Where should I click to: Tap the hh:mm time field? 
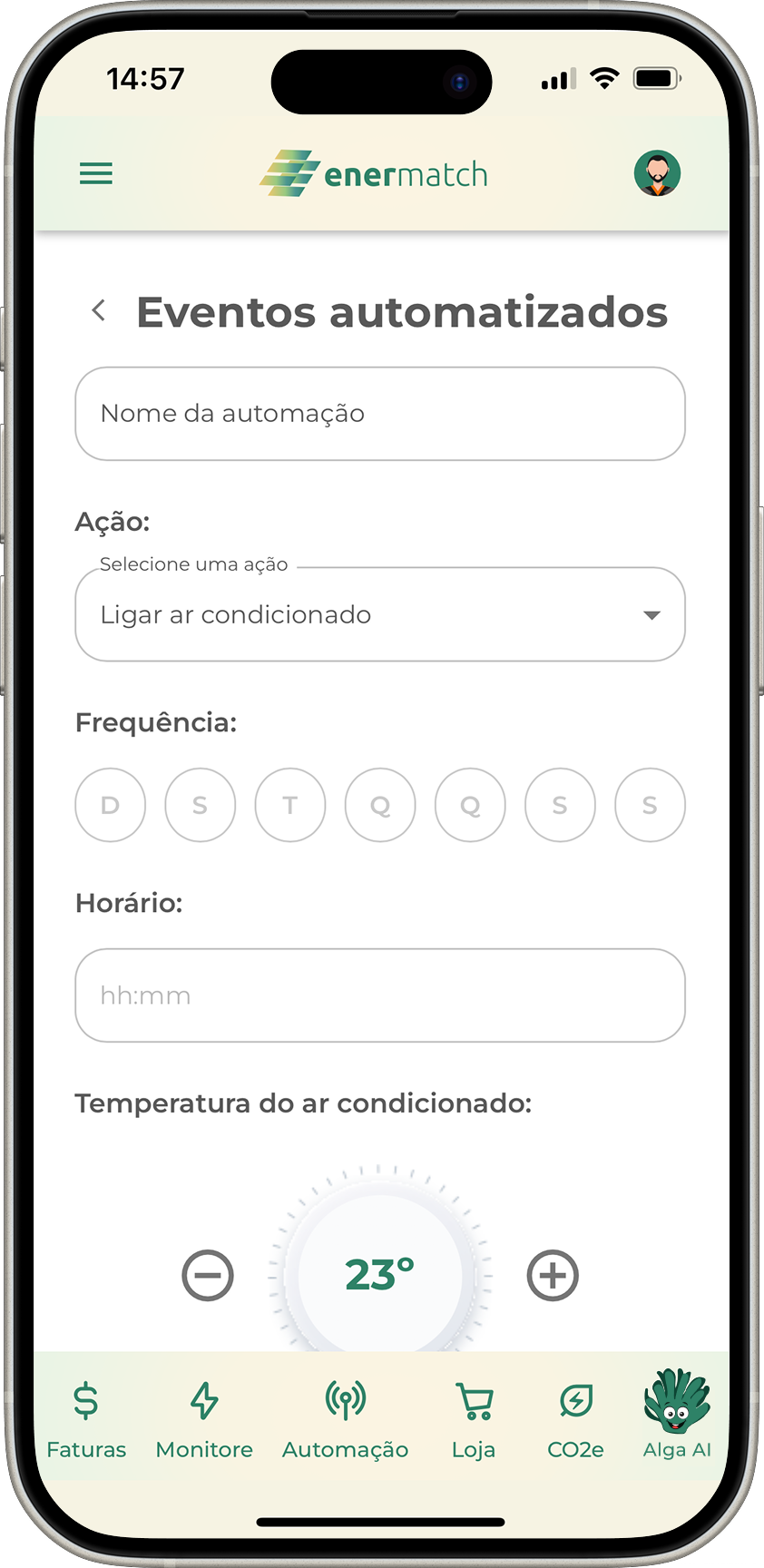[x=379, y=995]
